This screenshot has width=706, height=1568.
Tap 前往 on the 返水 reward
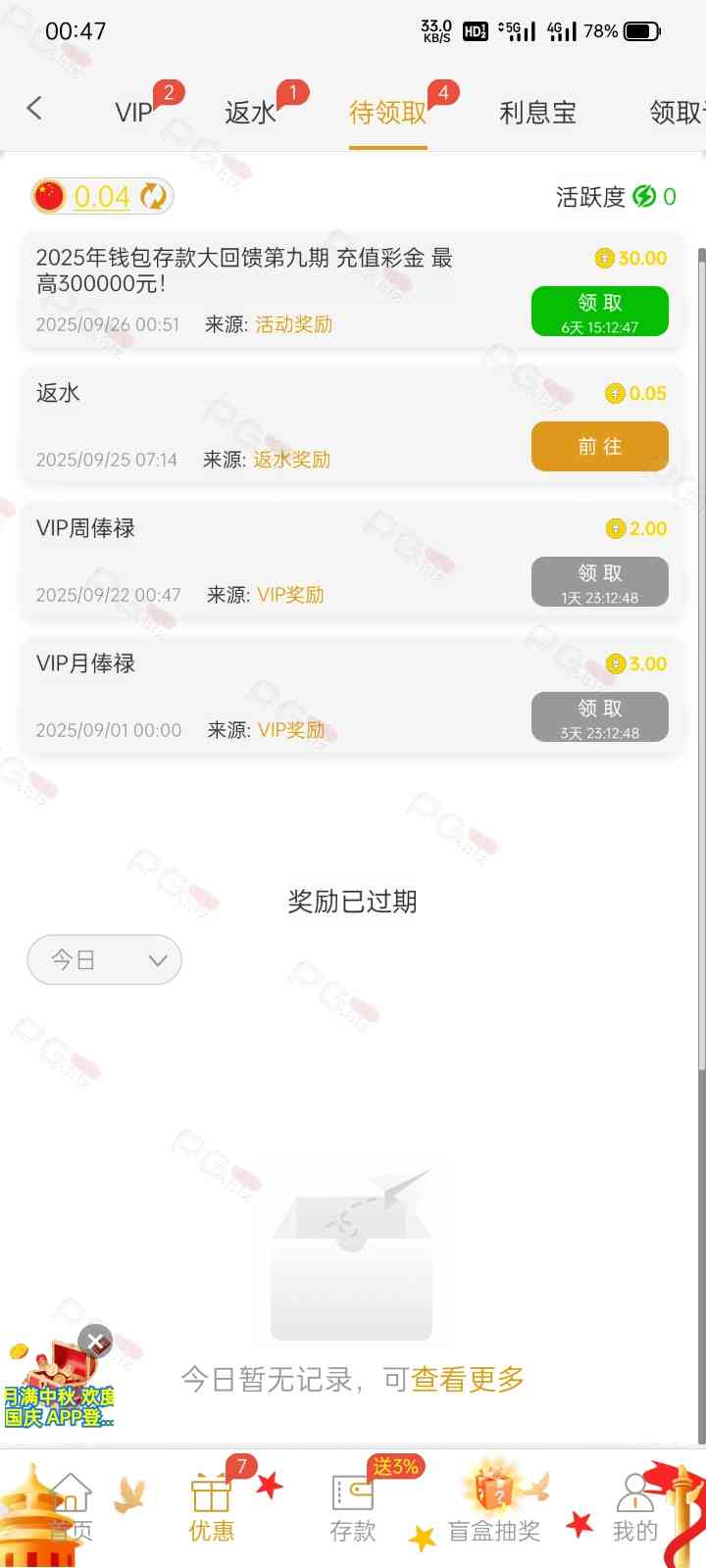point(599,446)
